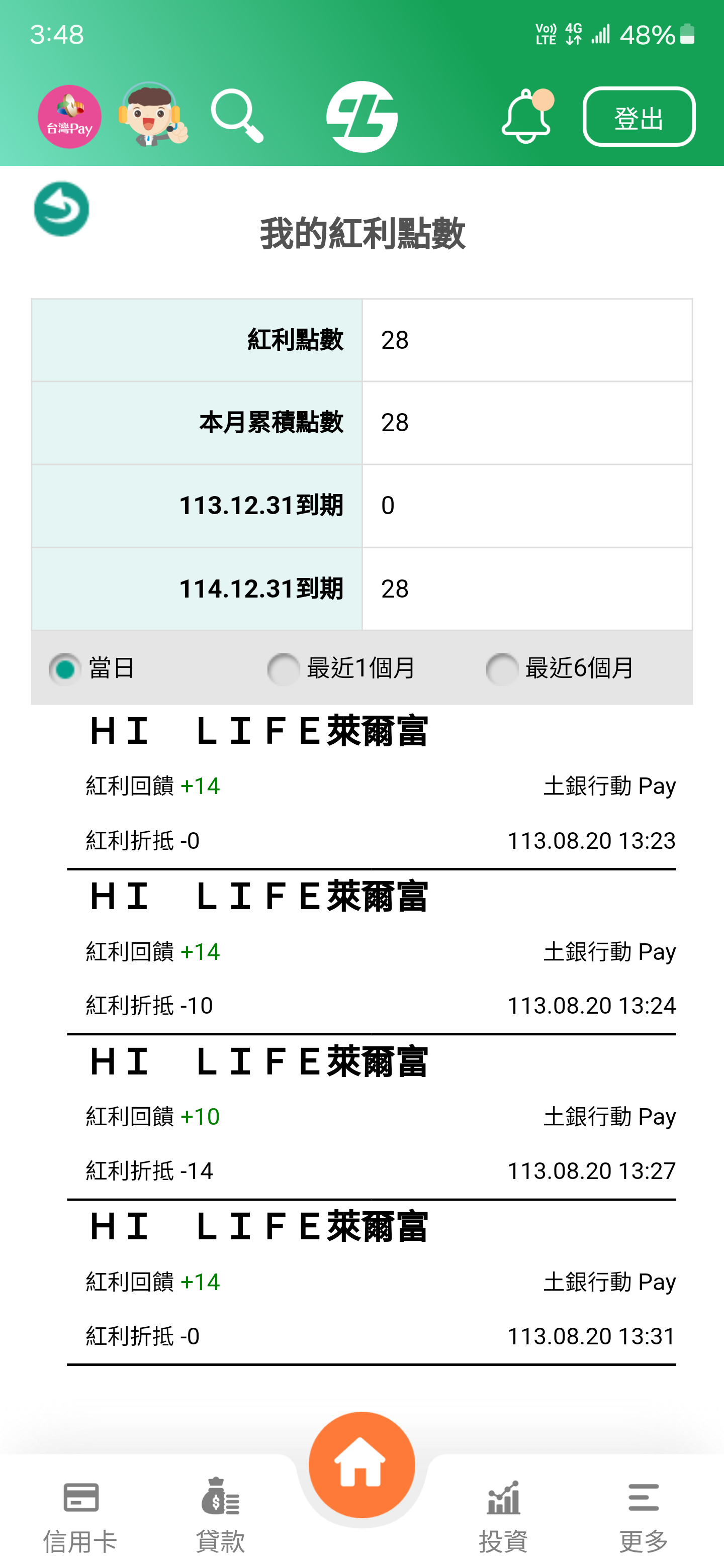Image resolution: width=724 pixels, height=1568 pixels.
Task: Open the customer service assistant avatar
Action: tap(152, 114)
